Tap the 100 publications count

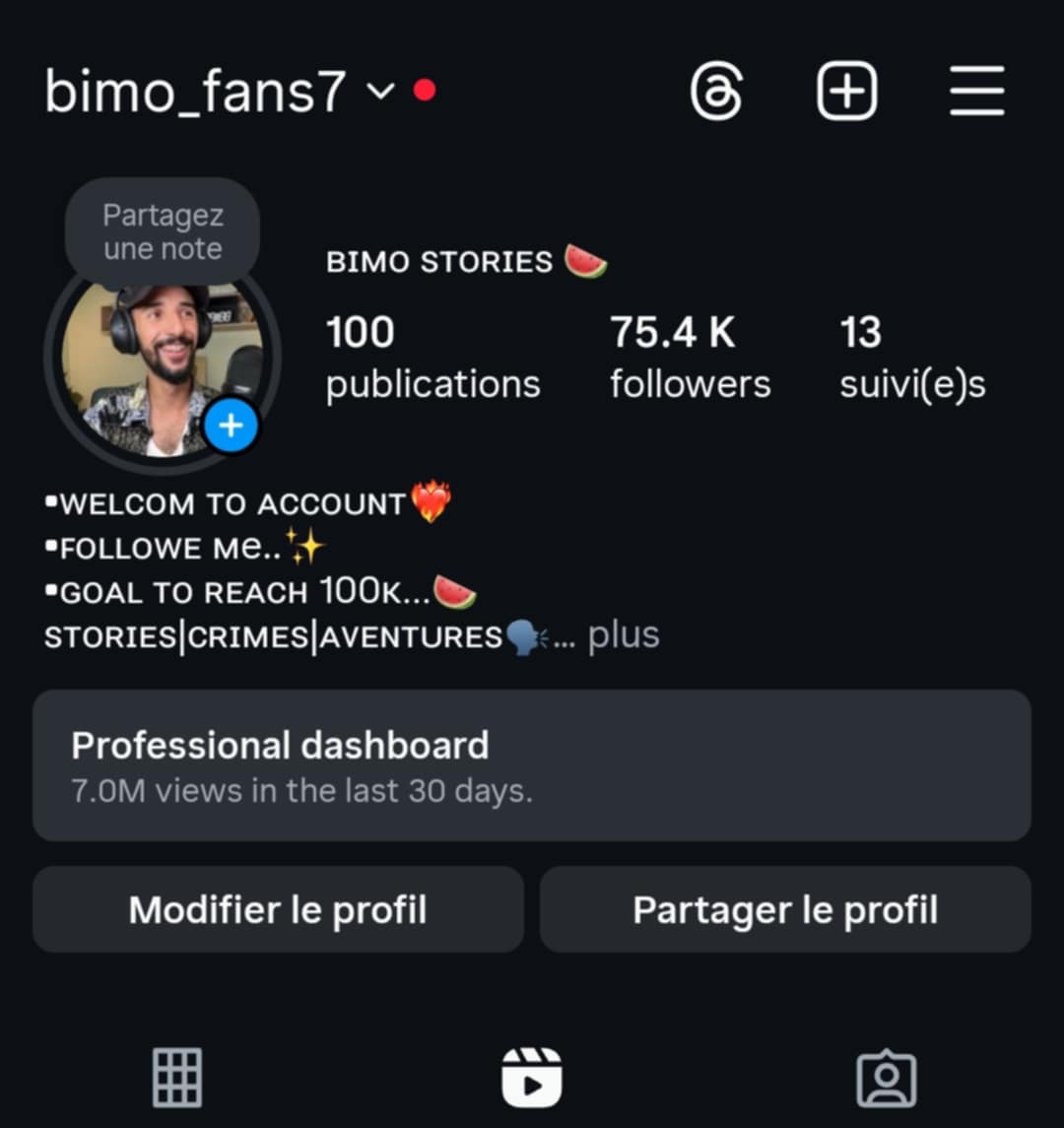(432, 355)
